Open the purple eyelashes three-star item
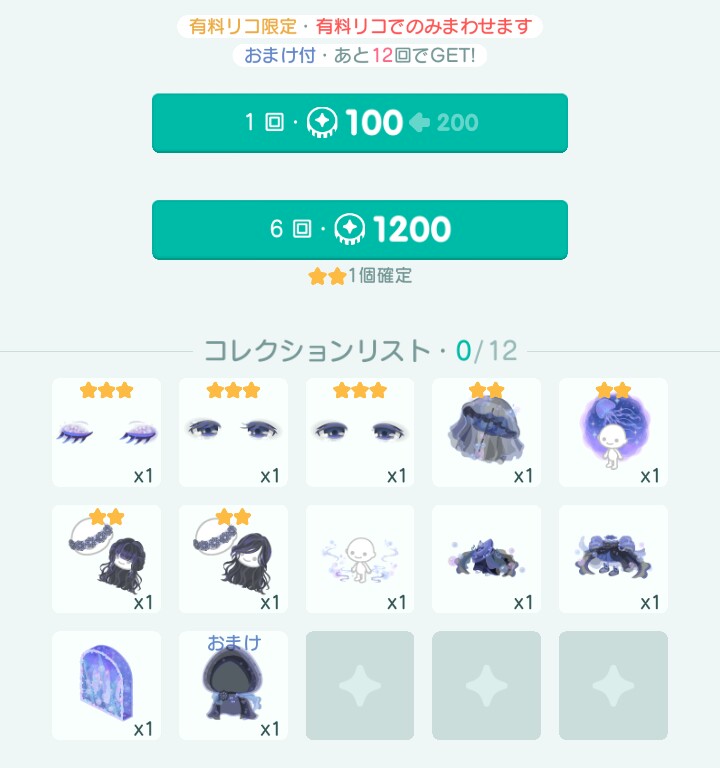 click(106, 432)
